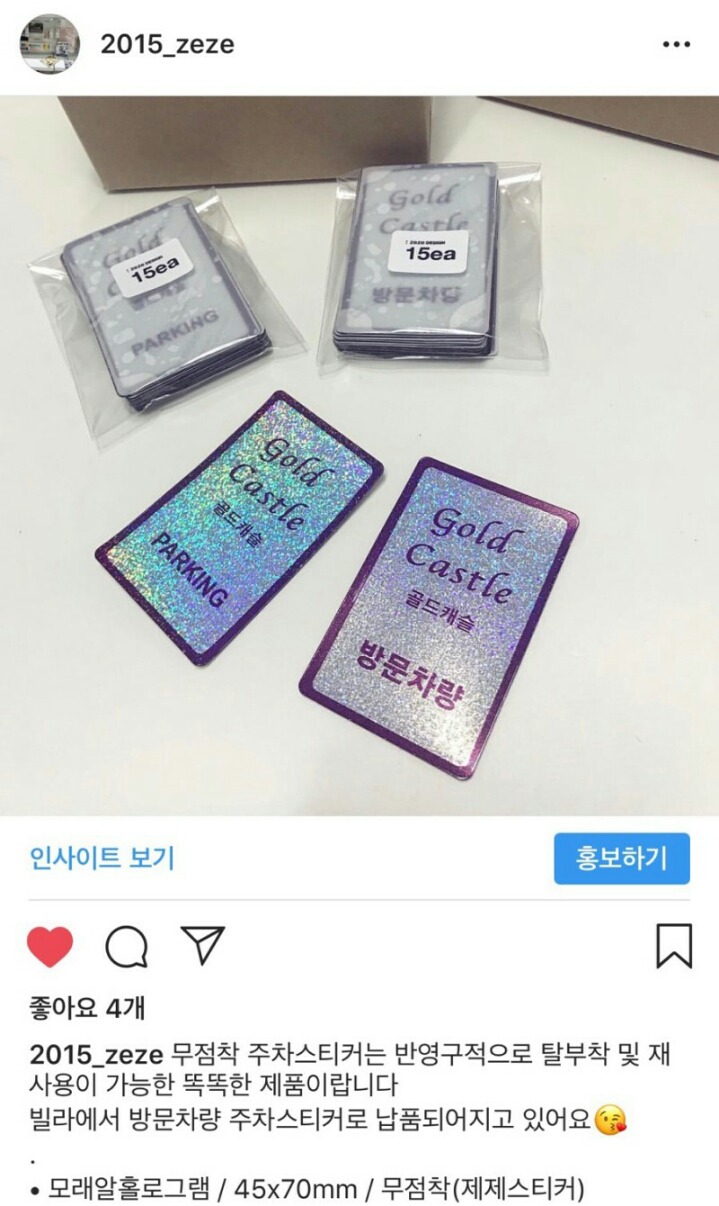
Task: View the 좋아요 4개 likes list
Action: click(x=88, y=1007)
